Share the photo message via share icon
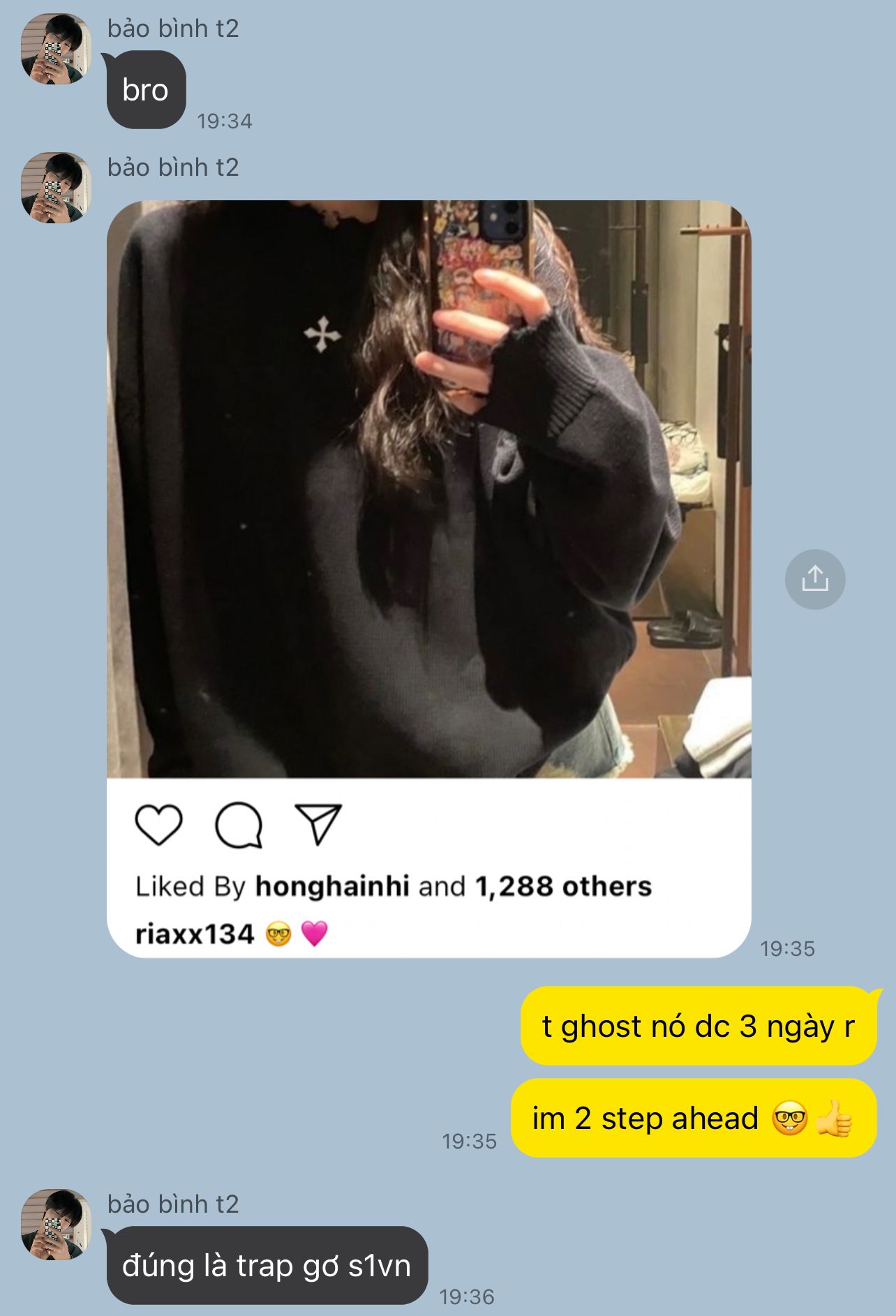This screenshot has height=1316, width=896. click(x=814, y=579)
